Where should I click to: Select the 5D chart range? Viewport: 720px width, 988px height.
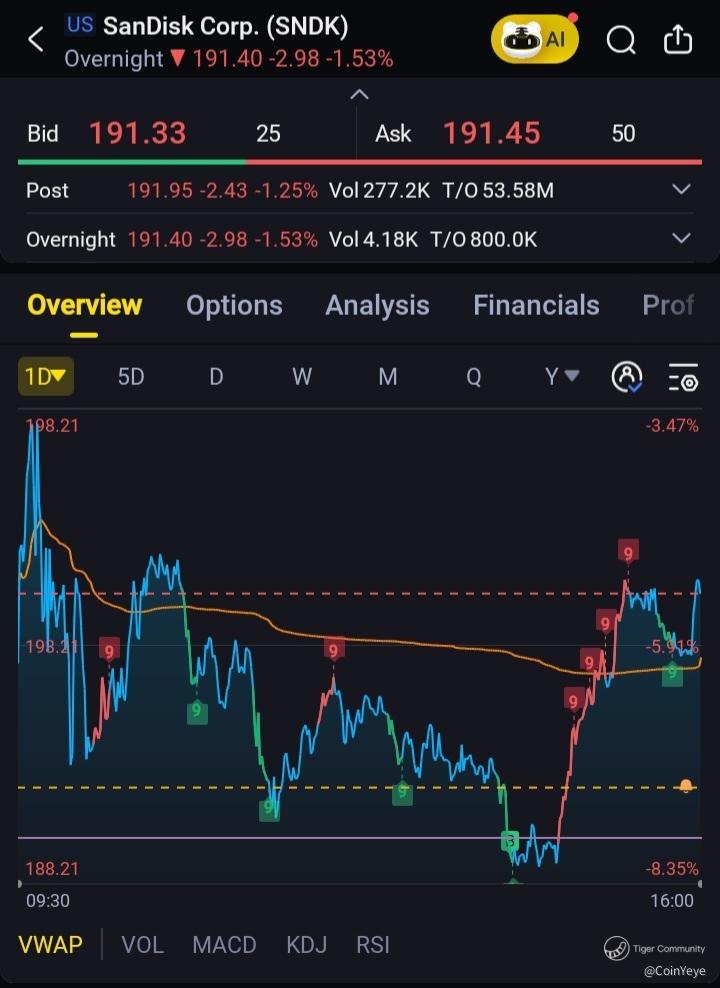click(131, 377)
